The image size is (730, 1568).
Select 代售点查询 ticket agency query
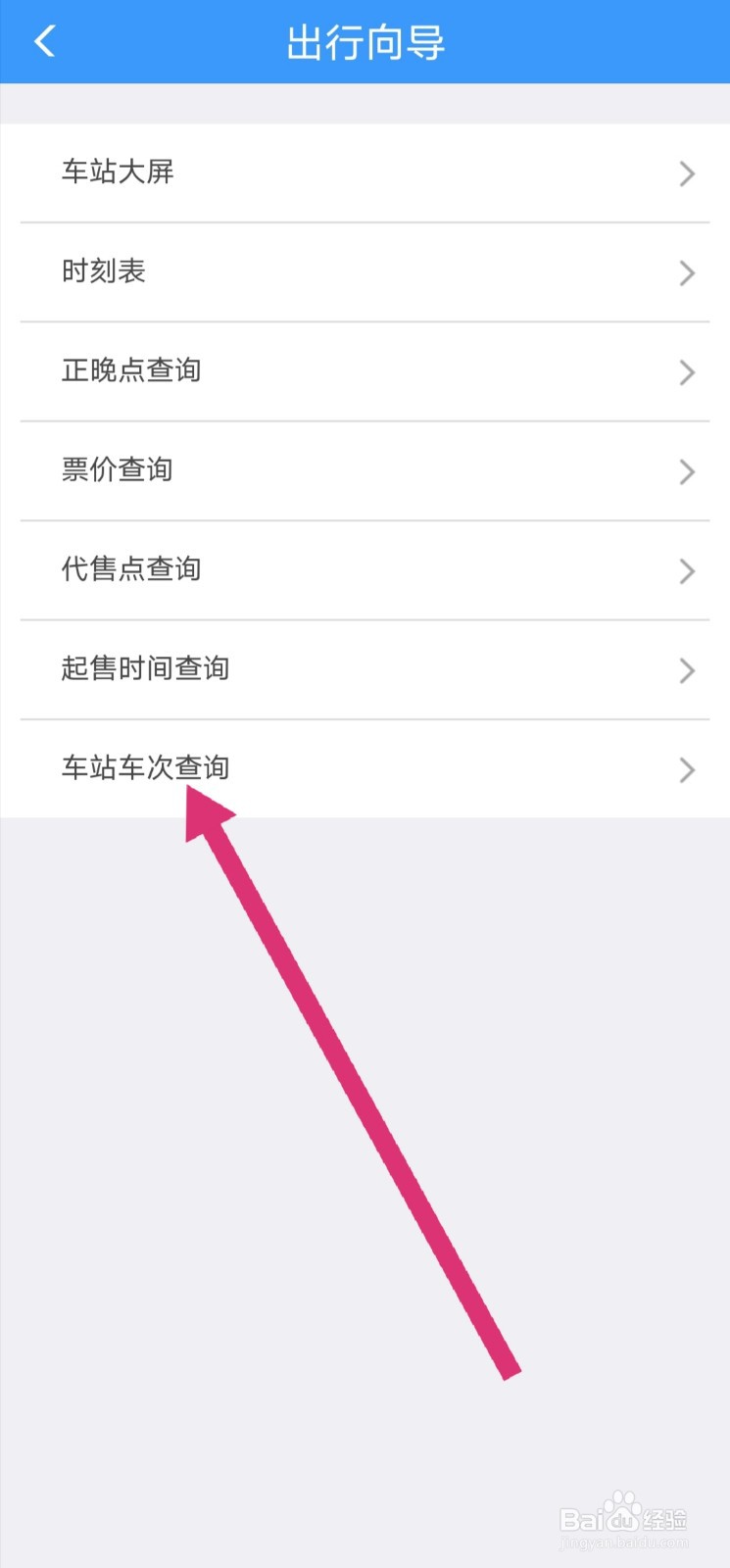coord(131,569)
